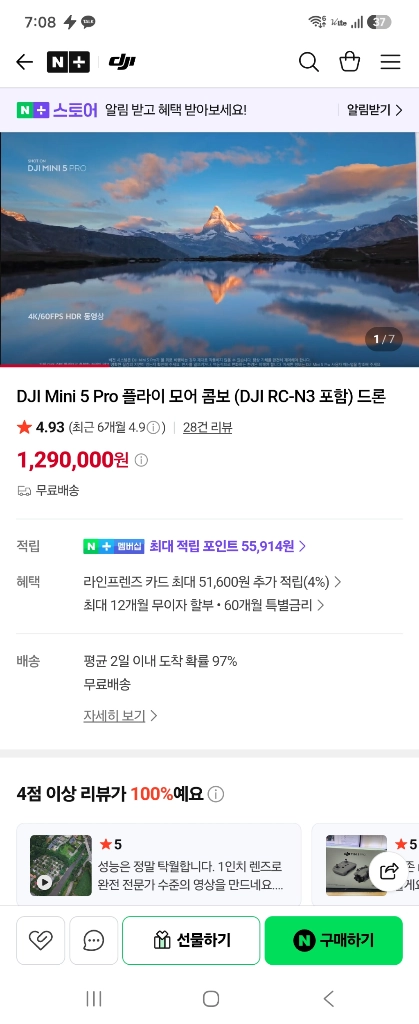Add the product to wishlist heart

tap(40, 940)
